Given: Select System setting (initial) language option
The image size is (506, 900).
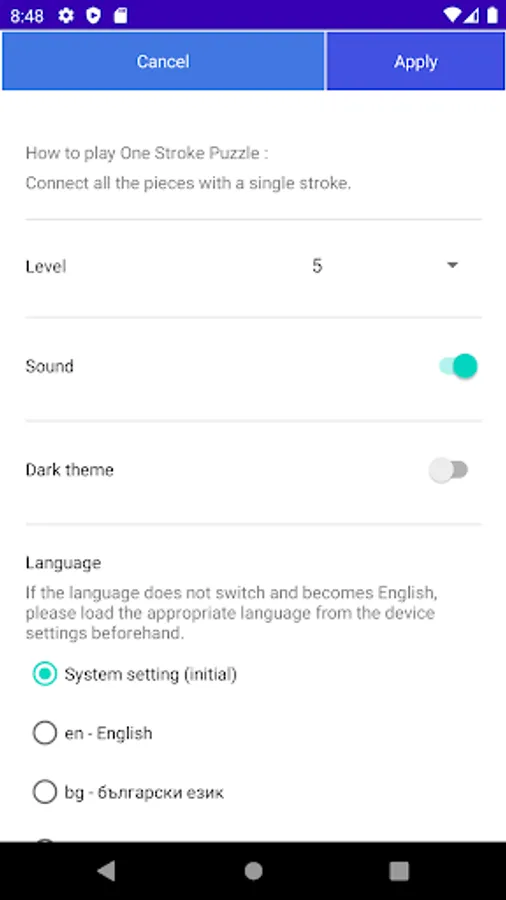Looking at the screenshot, I should [x=135, y=674].
